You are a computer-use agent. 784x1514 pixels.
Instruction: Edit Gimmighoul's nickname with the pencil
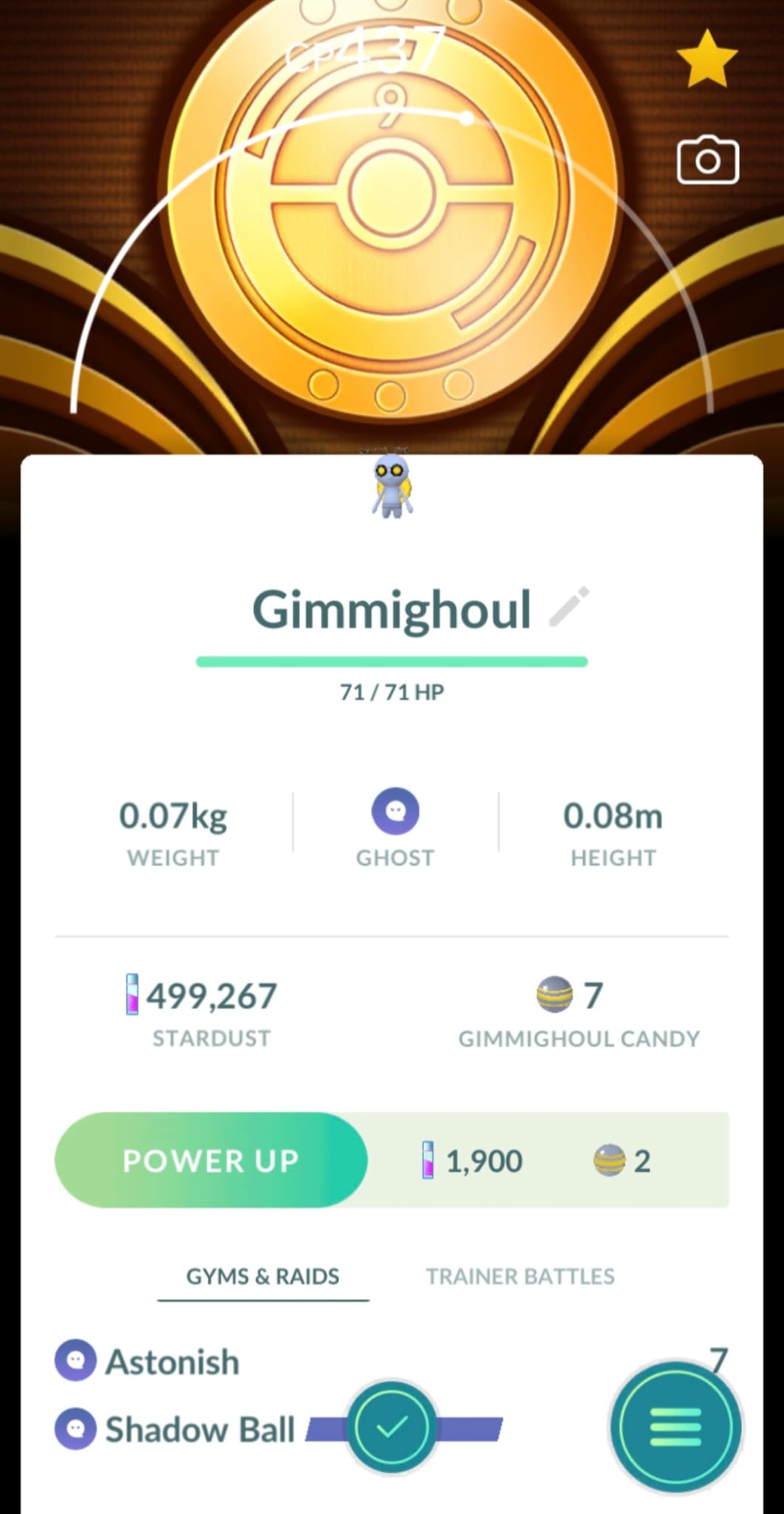569,607
